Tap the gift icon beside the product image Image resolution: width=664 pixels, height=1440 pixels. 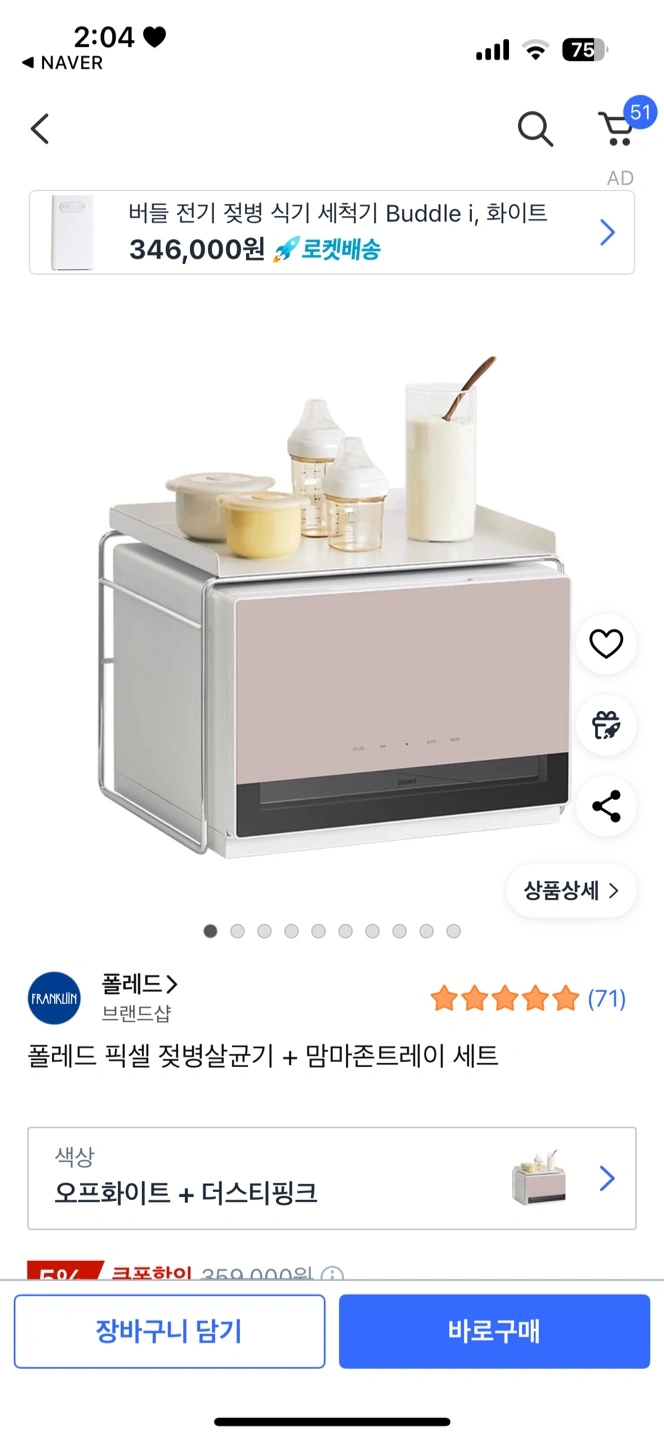click(x=606, y=725)
